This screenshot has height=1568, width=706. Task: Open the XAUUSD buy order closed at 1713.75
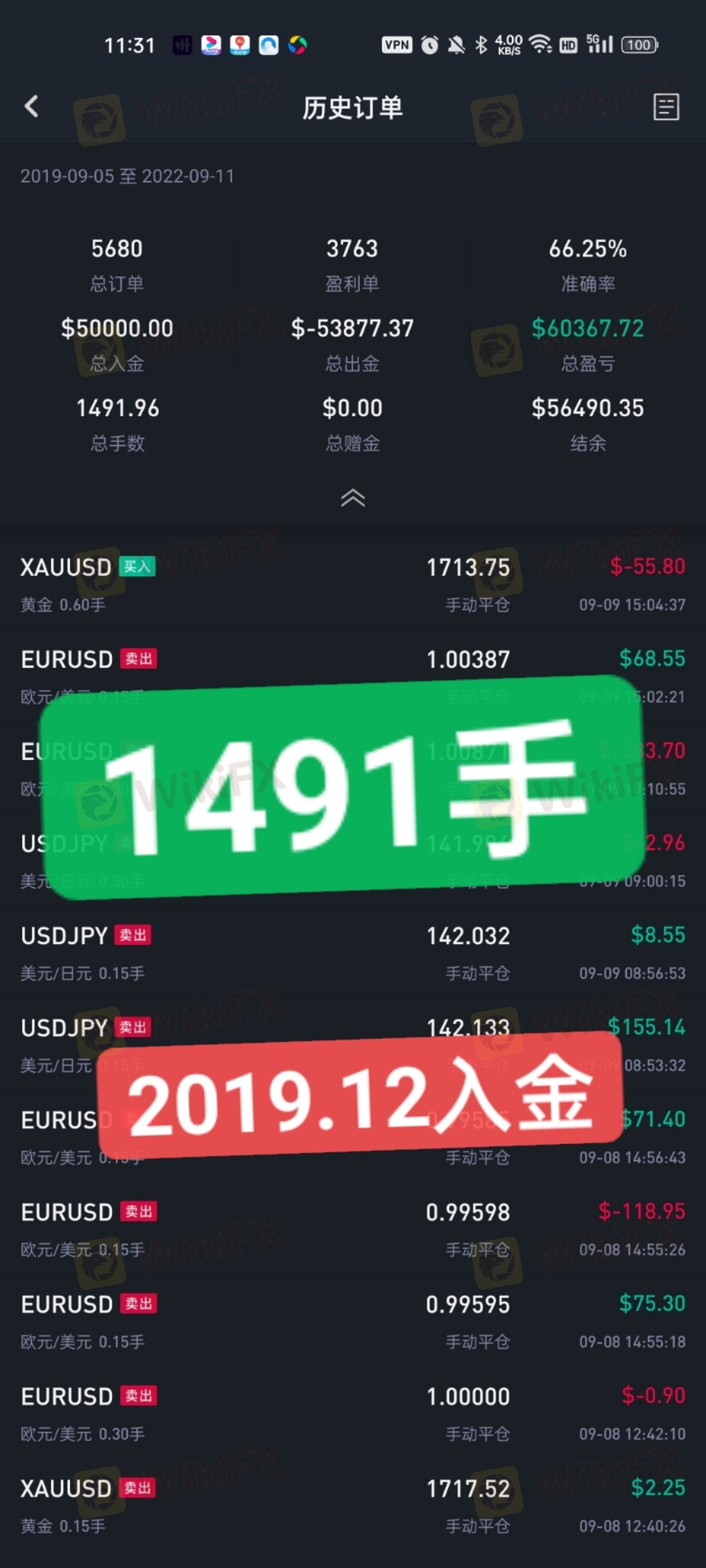point(353,585)
